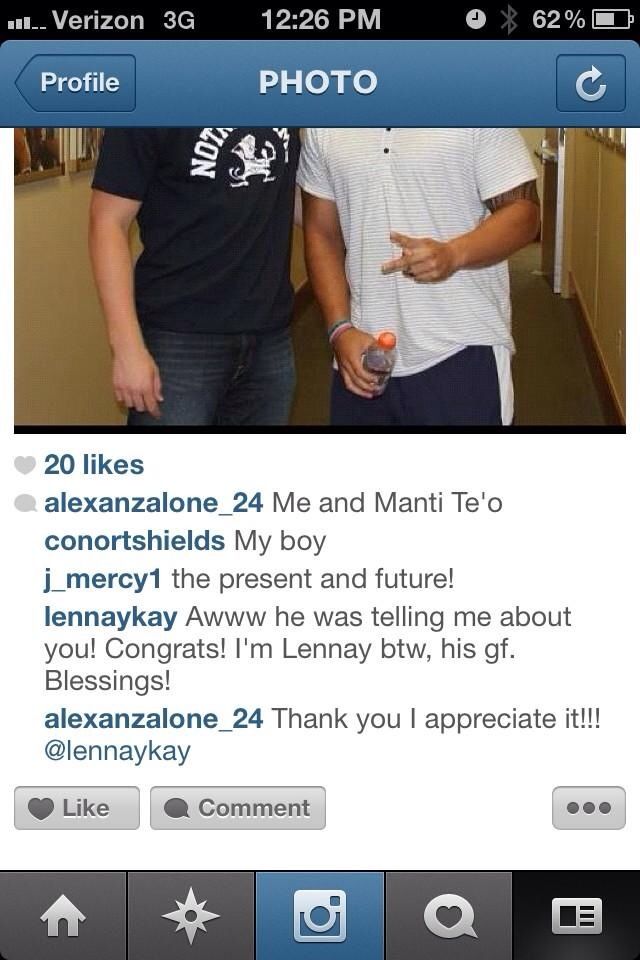
Task: Open the three-dot more options button
Action: pos(588,808)
